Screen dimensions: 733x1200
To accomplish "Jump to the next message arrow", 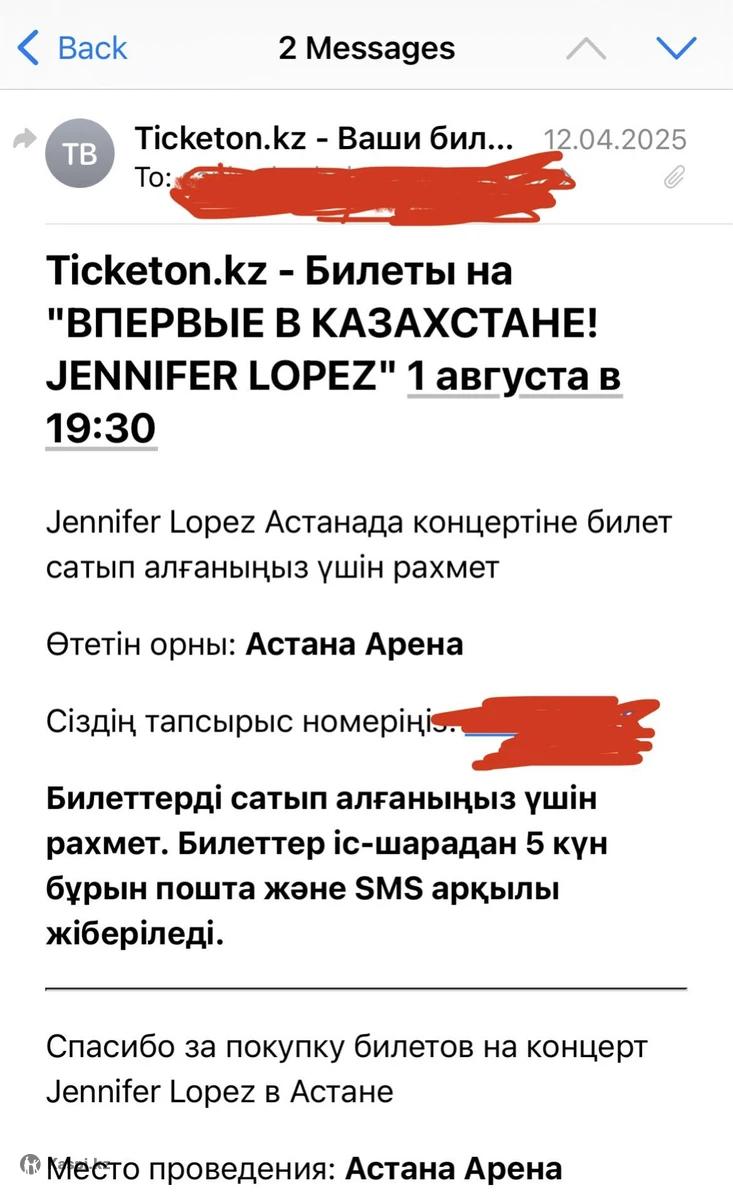I will pos(675,47).
